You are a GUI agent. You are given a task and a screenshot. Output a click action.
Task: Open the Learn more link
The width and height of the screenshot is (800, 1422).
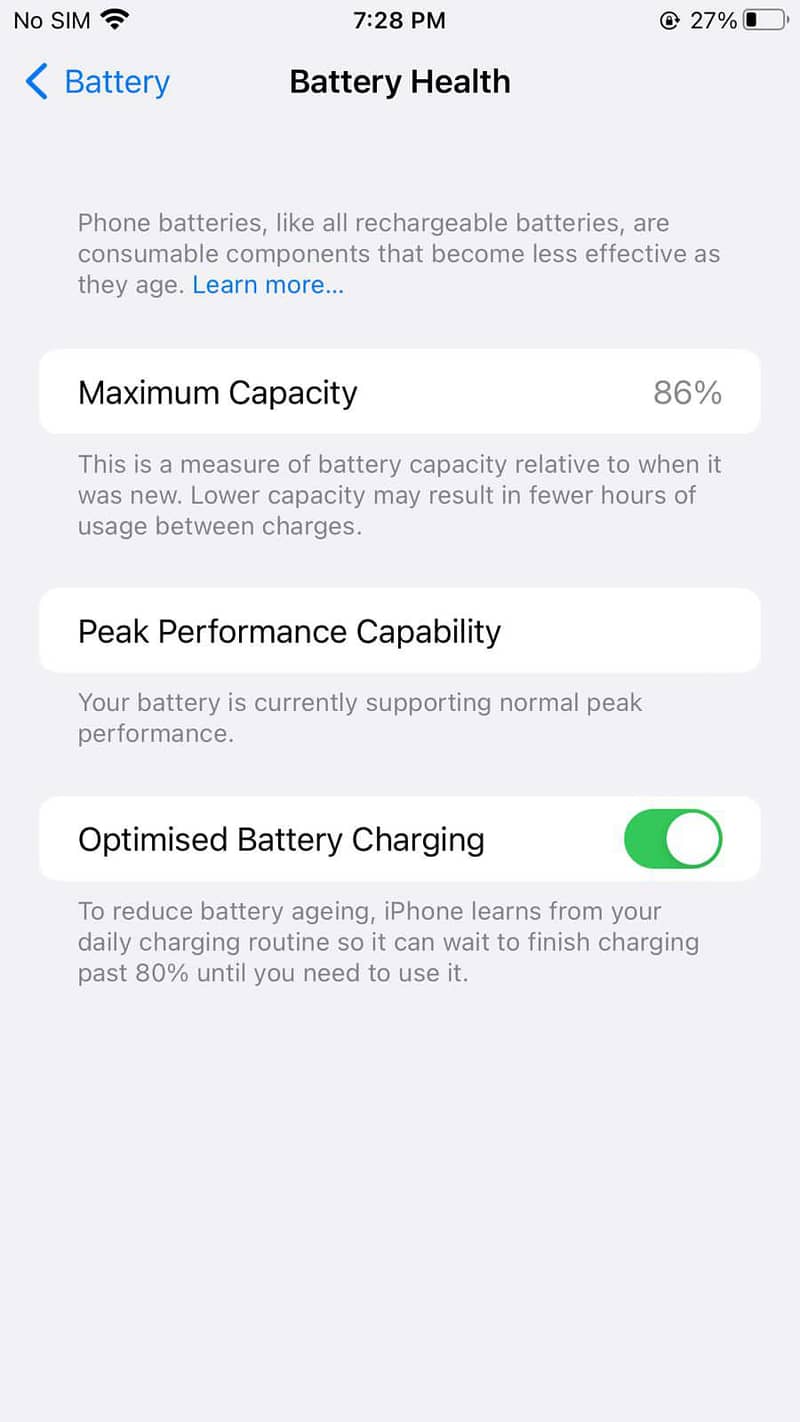pos(266,285)
